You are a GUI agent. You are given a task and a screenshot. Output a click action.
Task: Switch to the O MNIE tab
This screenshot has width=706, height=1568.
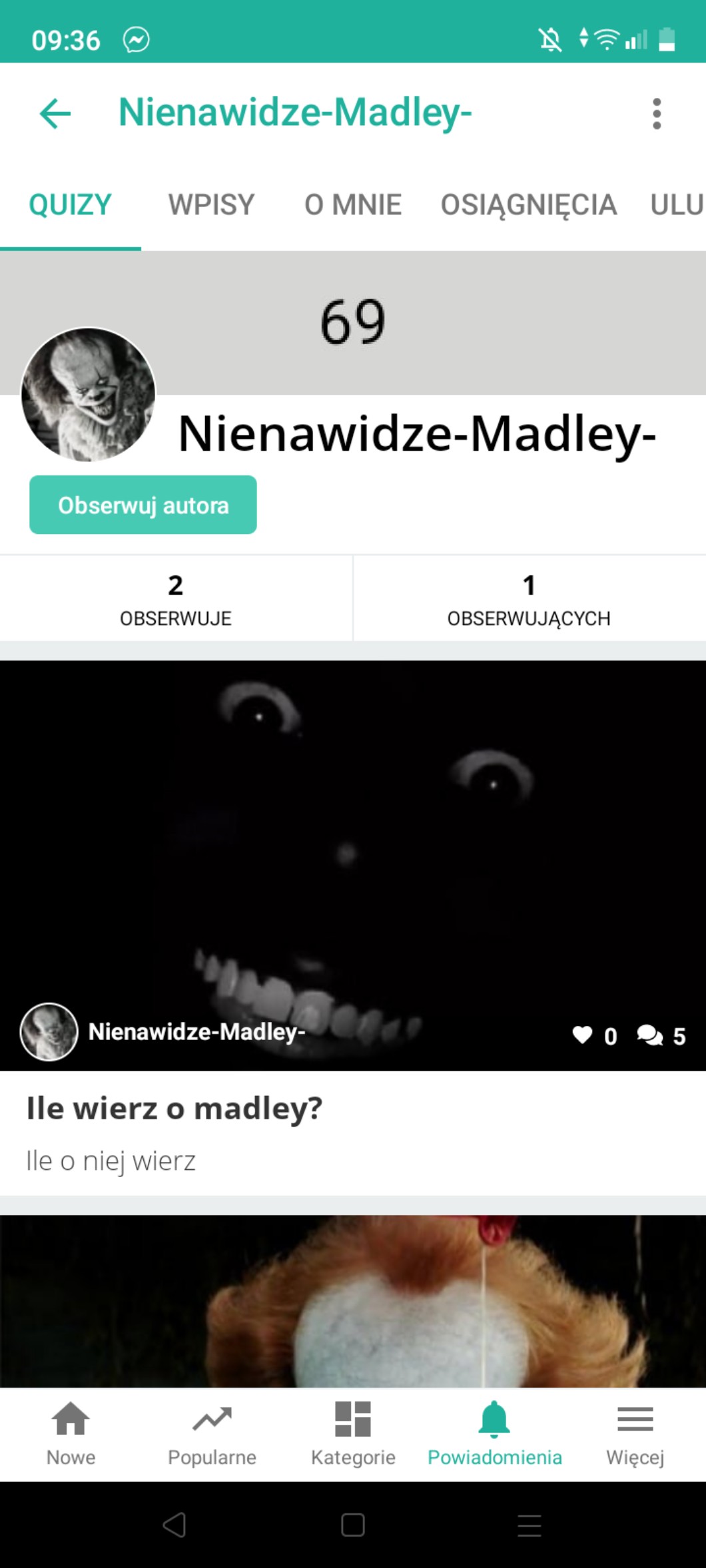pyautogui.click(x=352, y=204)
